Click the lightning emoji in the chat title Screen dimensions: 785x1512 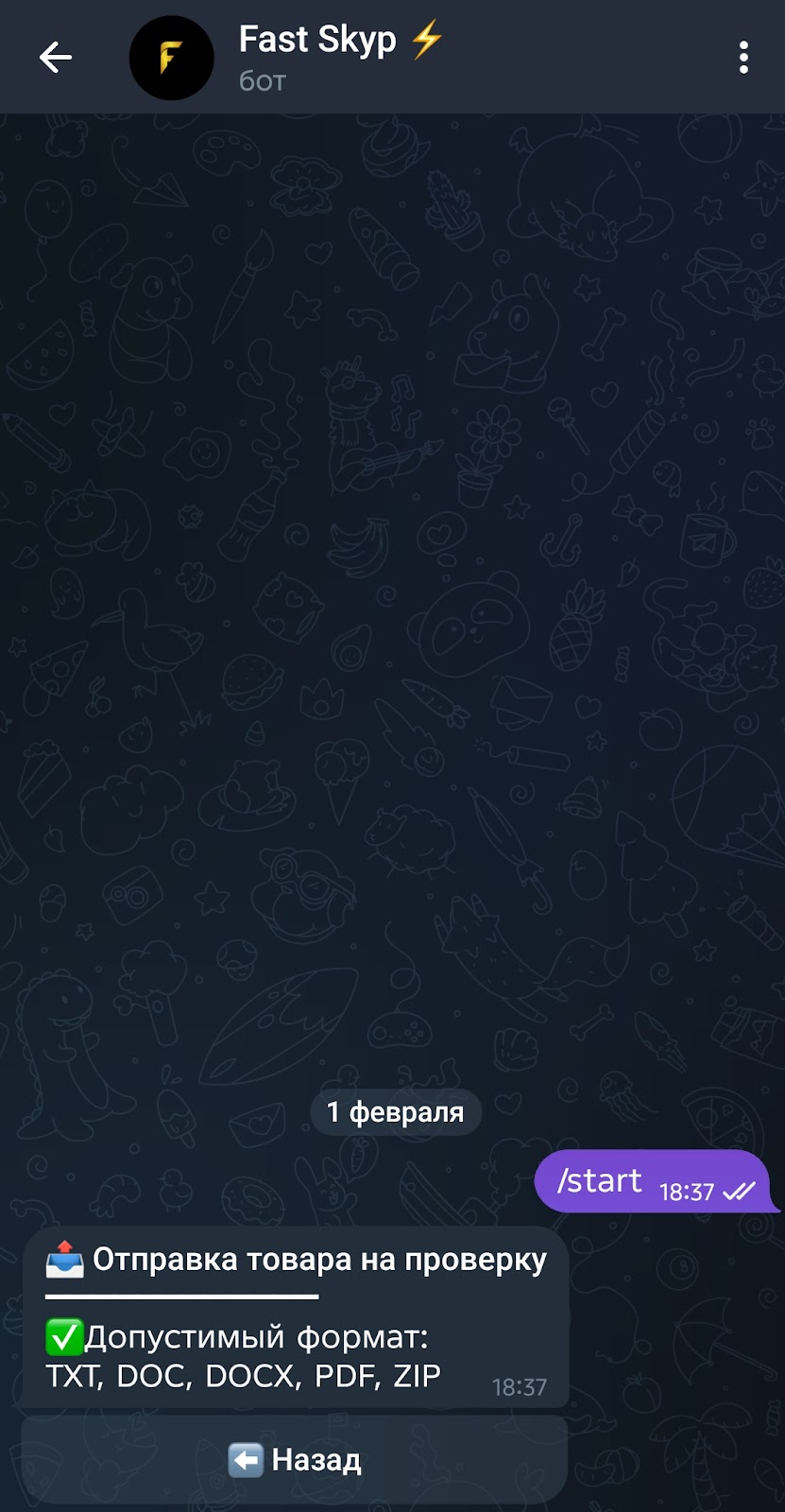tap(426, 40)
